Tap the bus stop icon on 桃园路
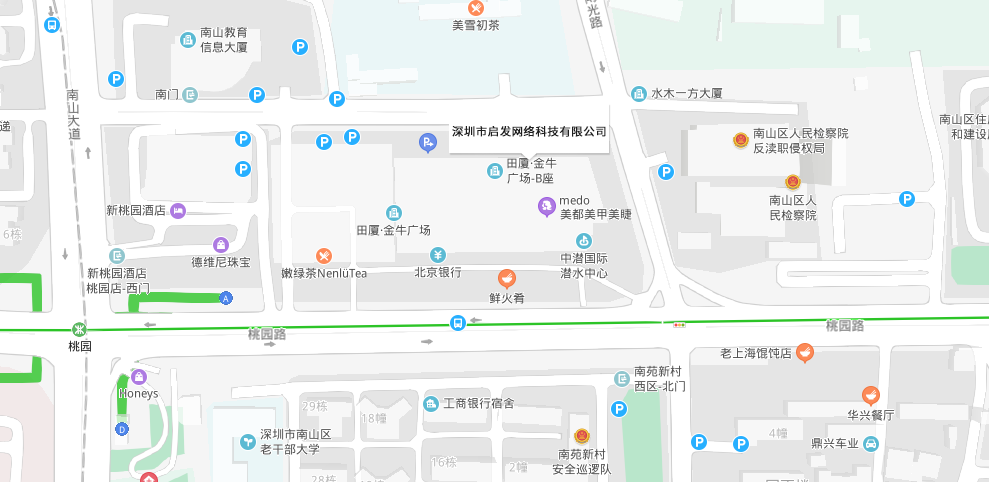The image size is (989, 482). pyautogui.click(x=457, y=322)
